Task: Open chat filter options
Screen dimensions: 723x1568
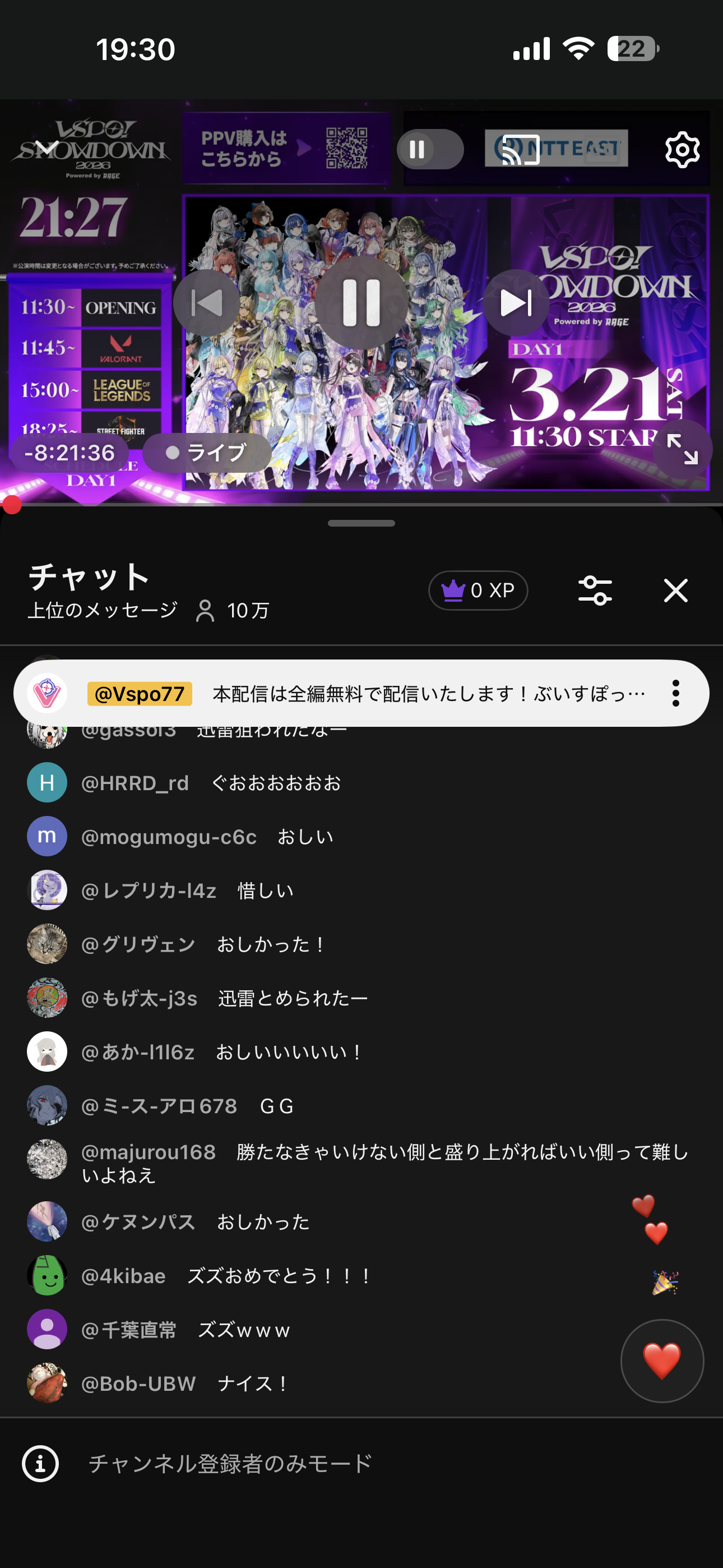Action: [x=595, y=590]
